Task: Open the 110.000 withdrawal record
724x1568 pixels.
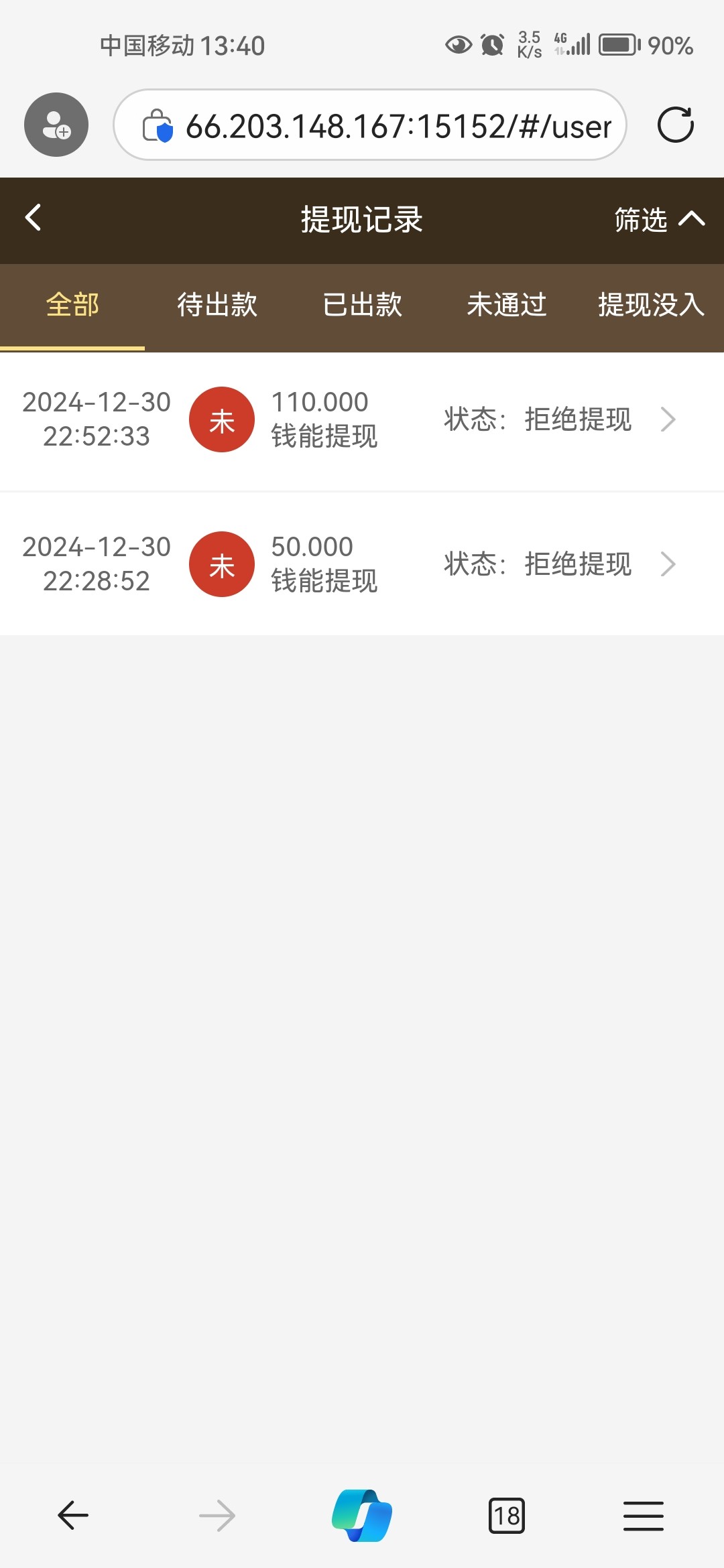Action: click(362, 420)
